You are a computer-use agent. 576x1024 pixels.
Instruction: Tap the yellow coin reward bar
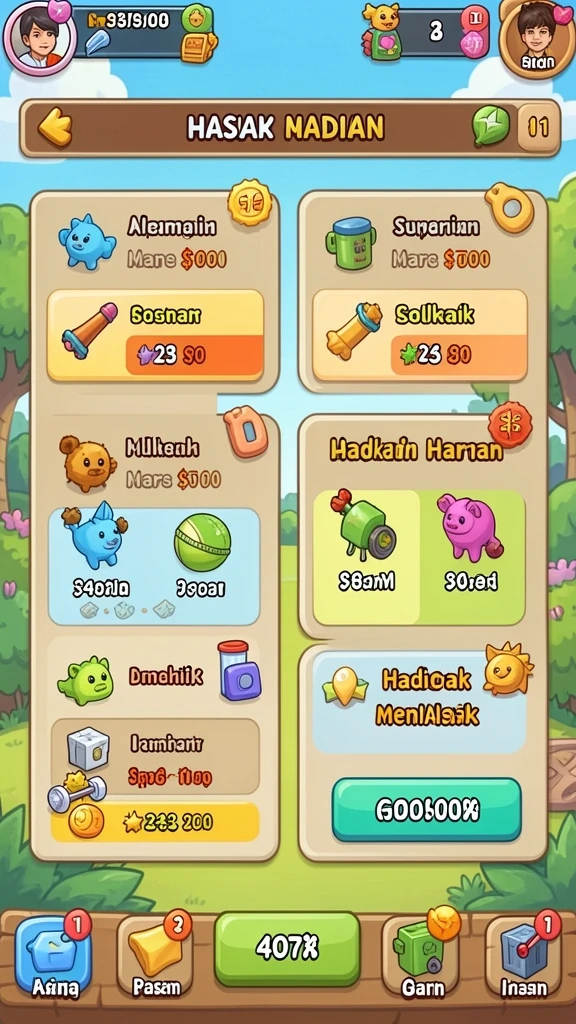155,822
